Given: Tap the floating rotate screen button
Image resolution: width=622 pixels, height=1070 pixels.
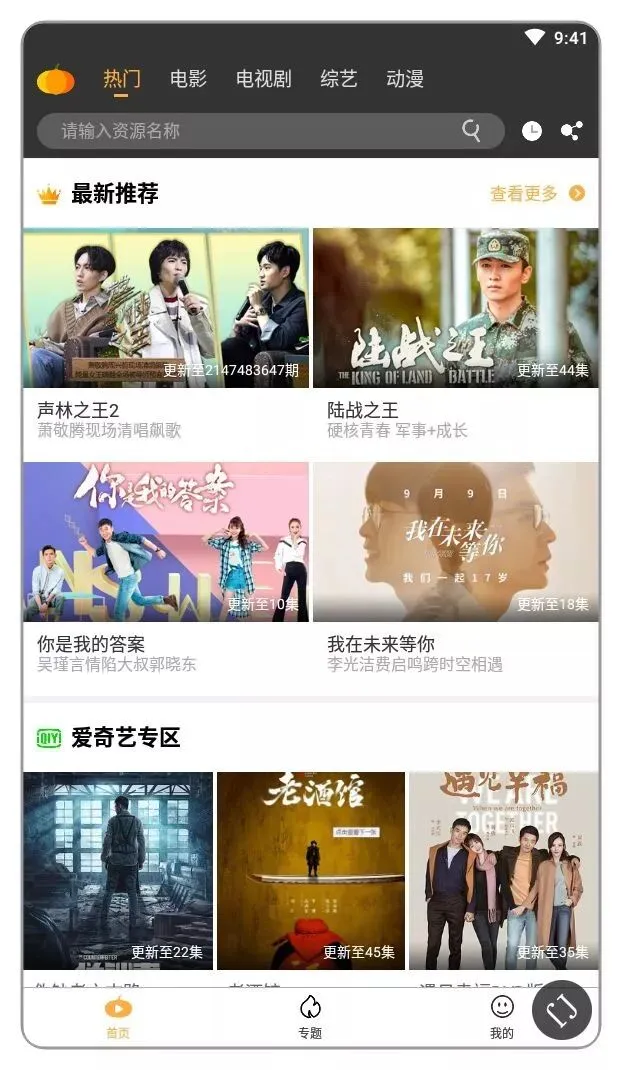Looking at the screenshot, I should click(562, 1010).
